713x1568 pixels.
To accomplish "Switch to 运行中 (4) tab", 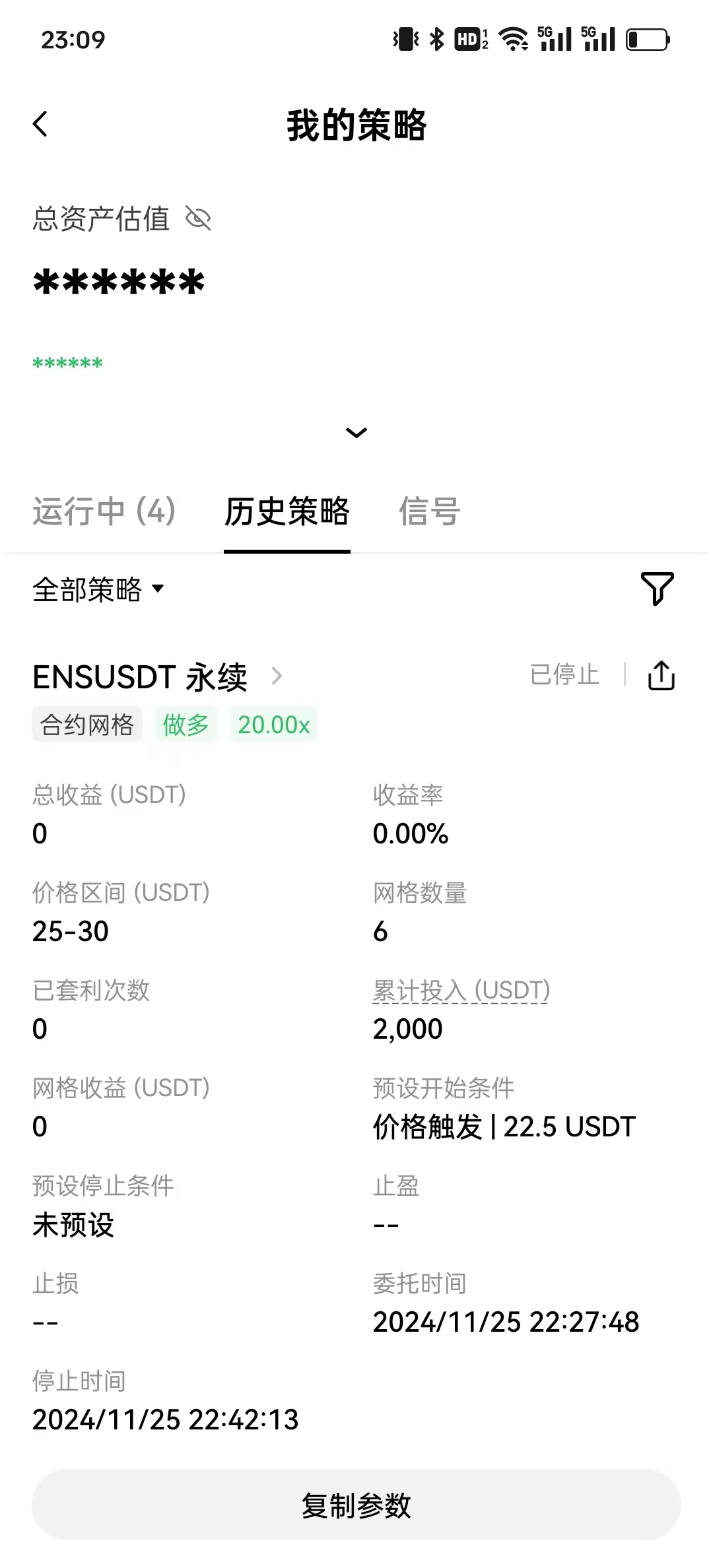I will (104, 511).
